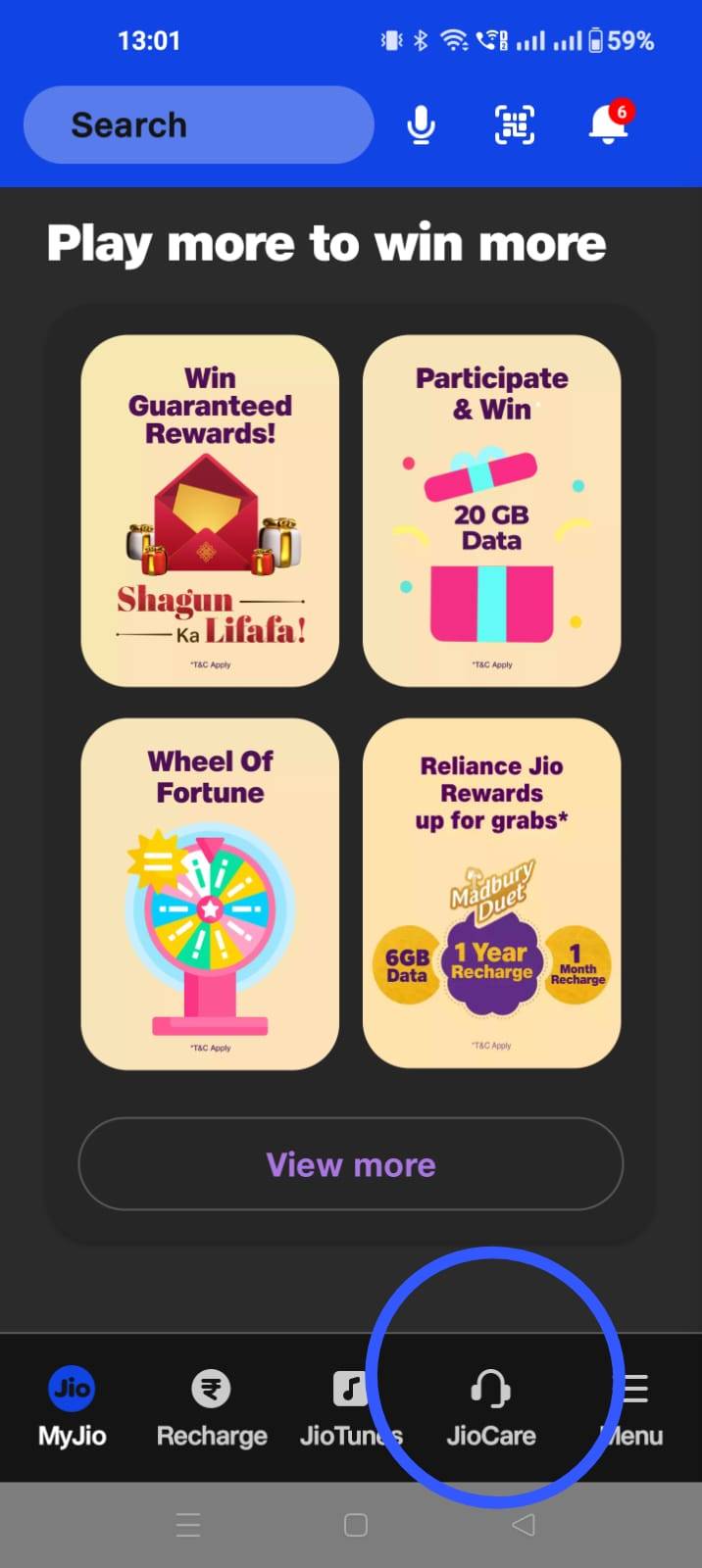This screenshot has width=702, height=1568.
Task: Open the QR code scanner
Action: [514, 125]
